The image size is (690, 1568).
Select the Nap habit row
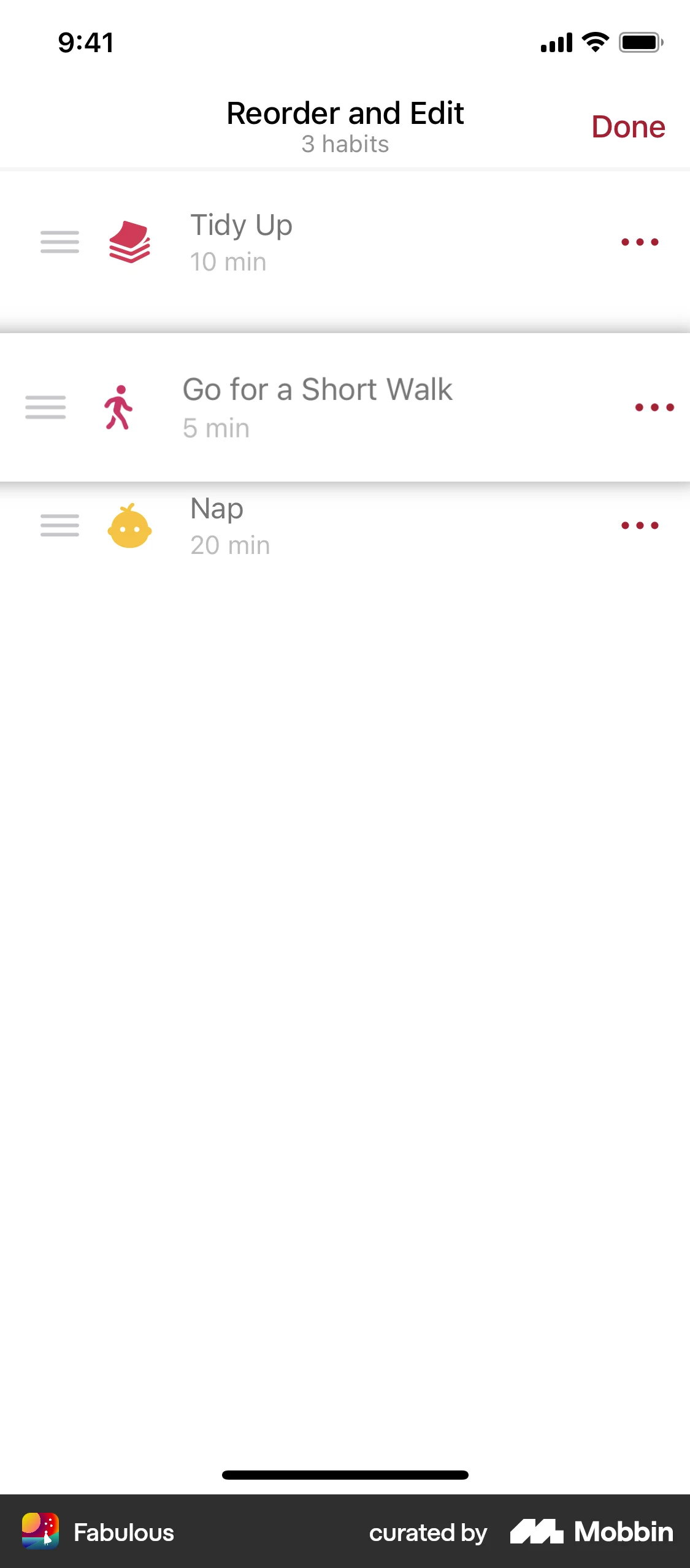click(x=345, y=526)
